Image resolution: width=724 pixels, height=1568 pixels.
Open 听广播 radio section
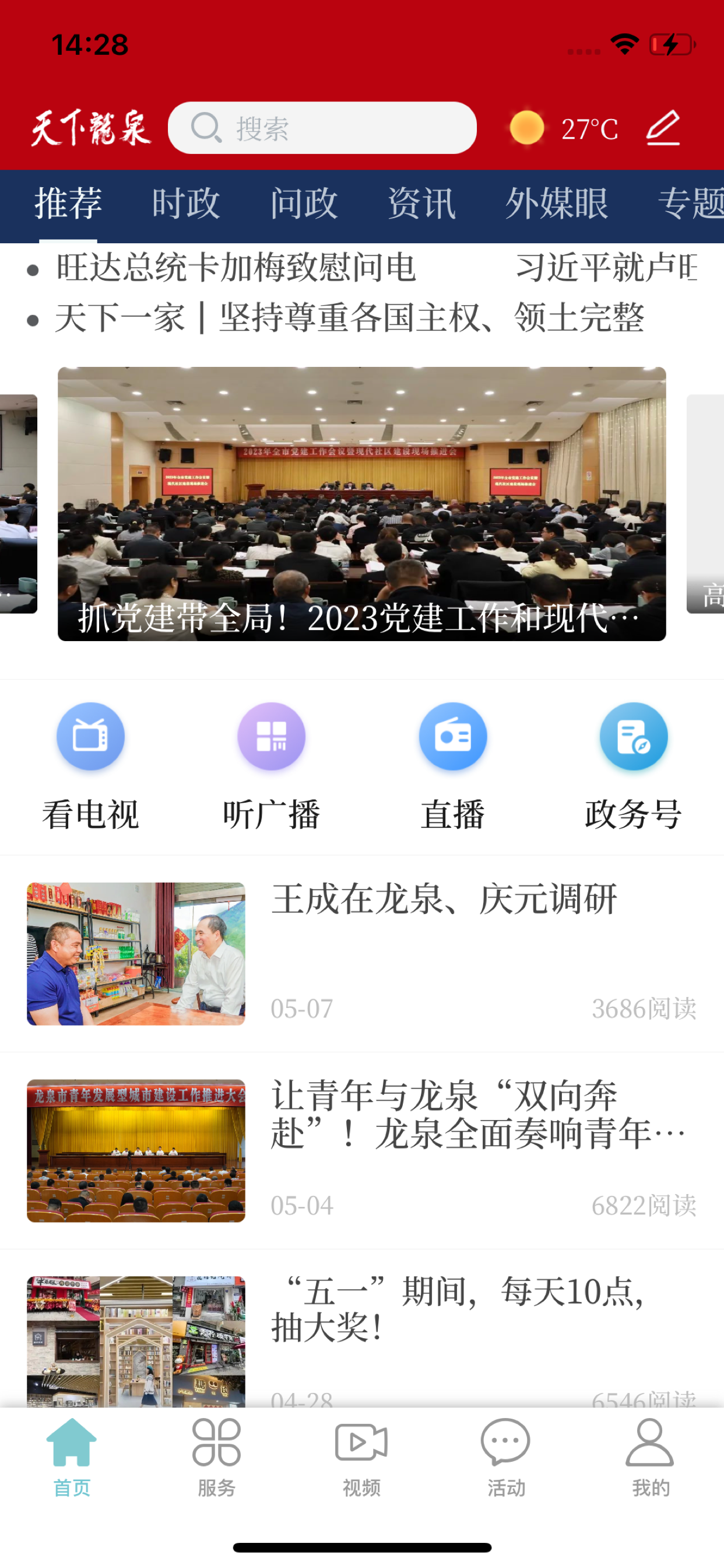point(271,766)
